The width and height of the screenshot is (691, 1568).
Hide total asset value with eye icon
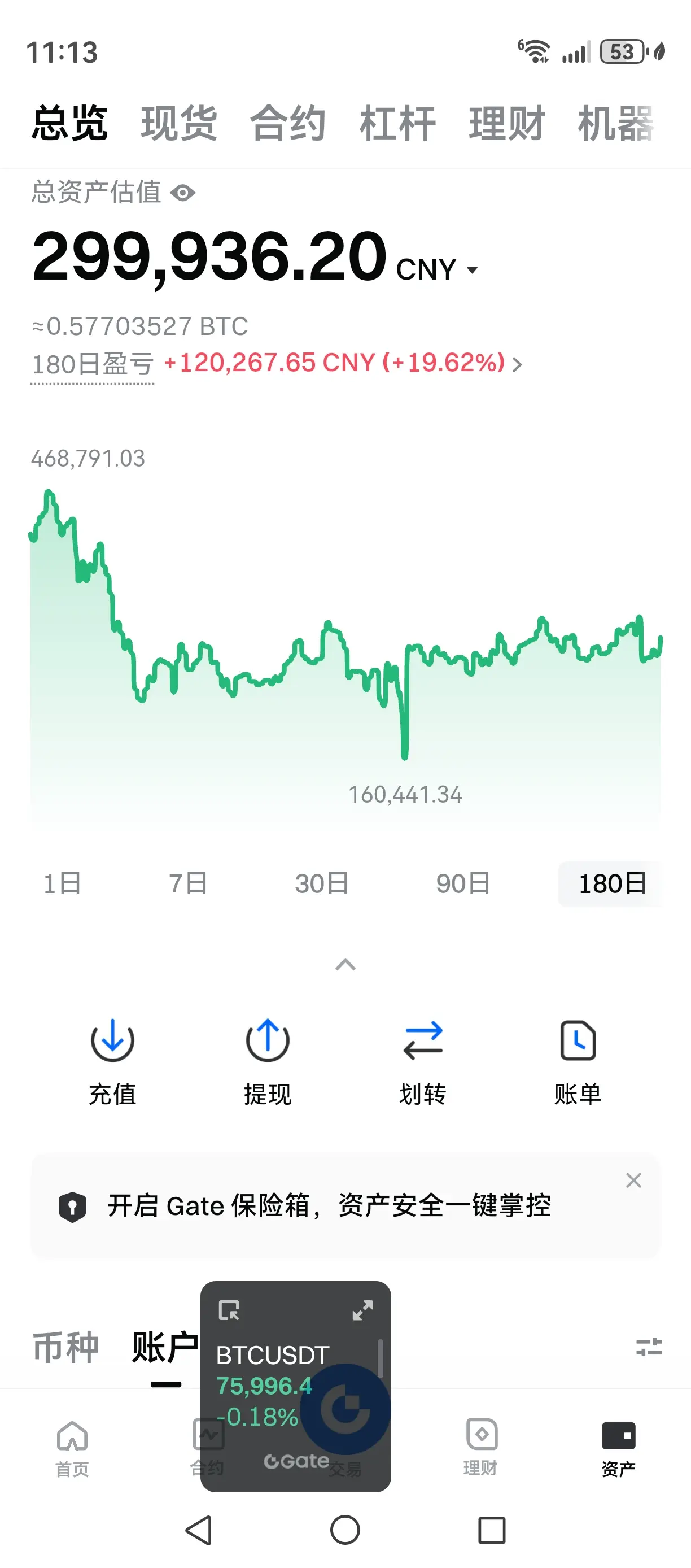pyautogui.click(x=183, y=193)
